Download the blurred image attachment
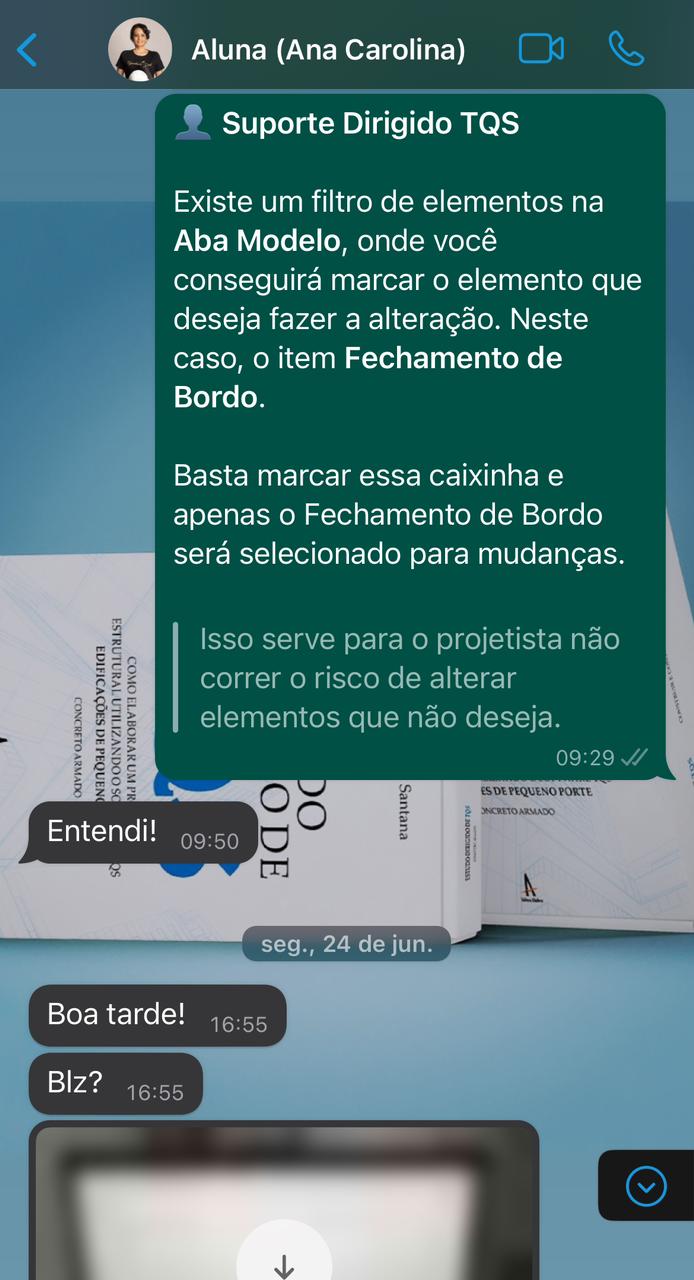The width and height of the screenshot is (694, 1280). (x=284, y=1257)
